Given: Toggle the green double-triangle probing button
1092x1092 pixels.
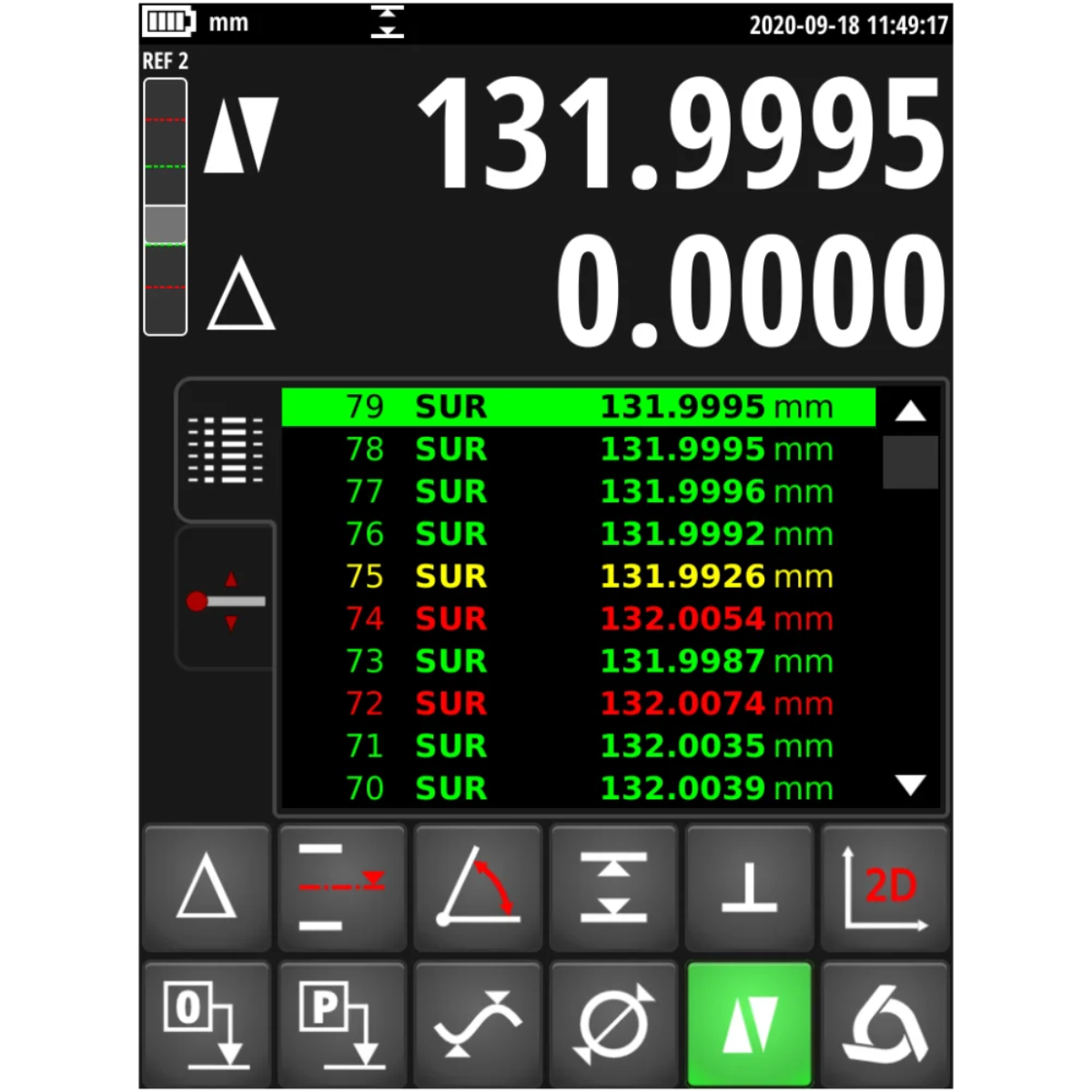Looking at the screenshot, I should [x=749, y=1024].
